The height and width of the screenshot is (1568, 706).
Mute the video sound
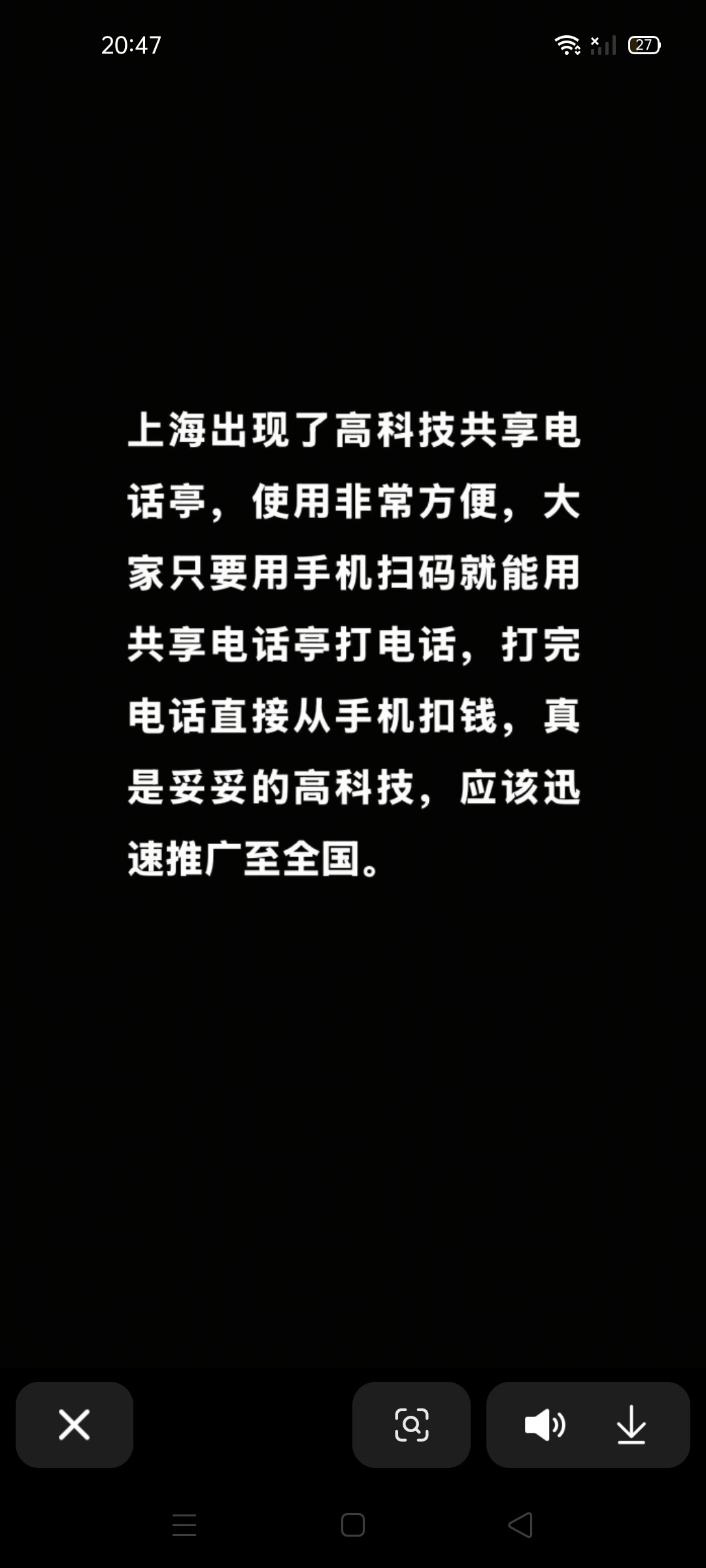pyautogui.click(x=545, y=1425)
